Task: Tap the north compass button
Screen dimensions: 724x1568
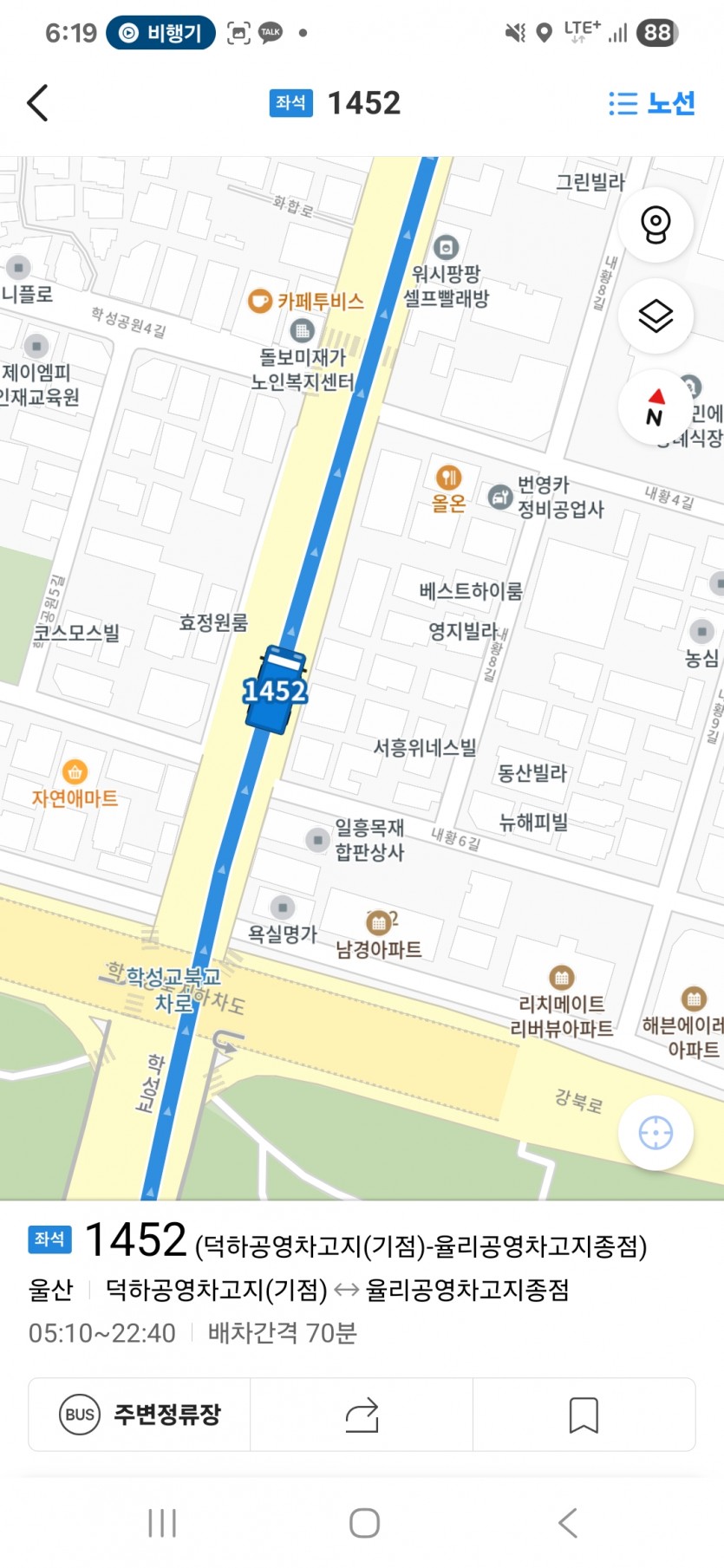Action: (656, 408)
